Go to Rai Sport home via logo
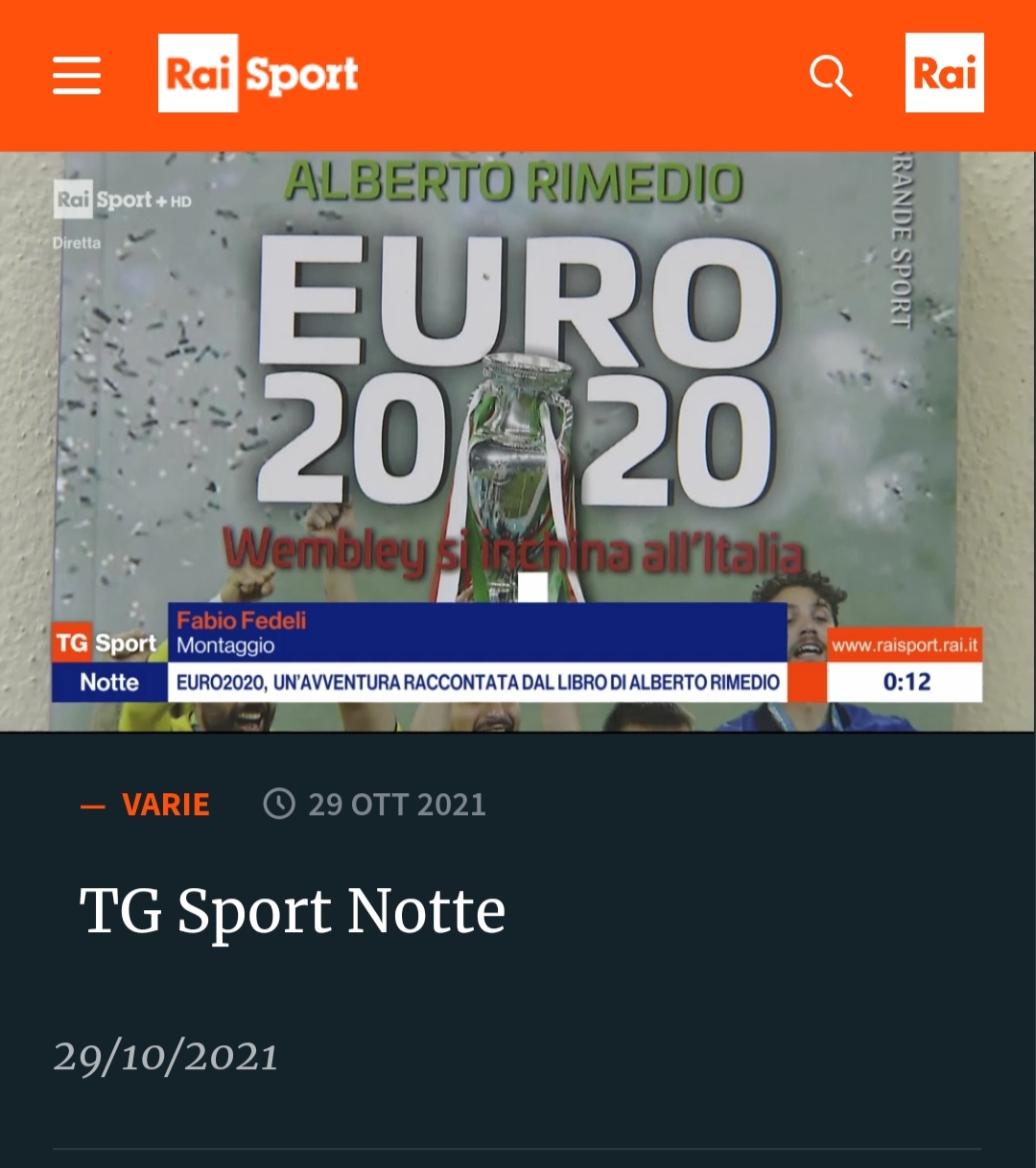The width and height of the screenshot is (1036, 1168). [x=258, y=74]
